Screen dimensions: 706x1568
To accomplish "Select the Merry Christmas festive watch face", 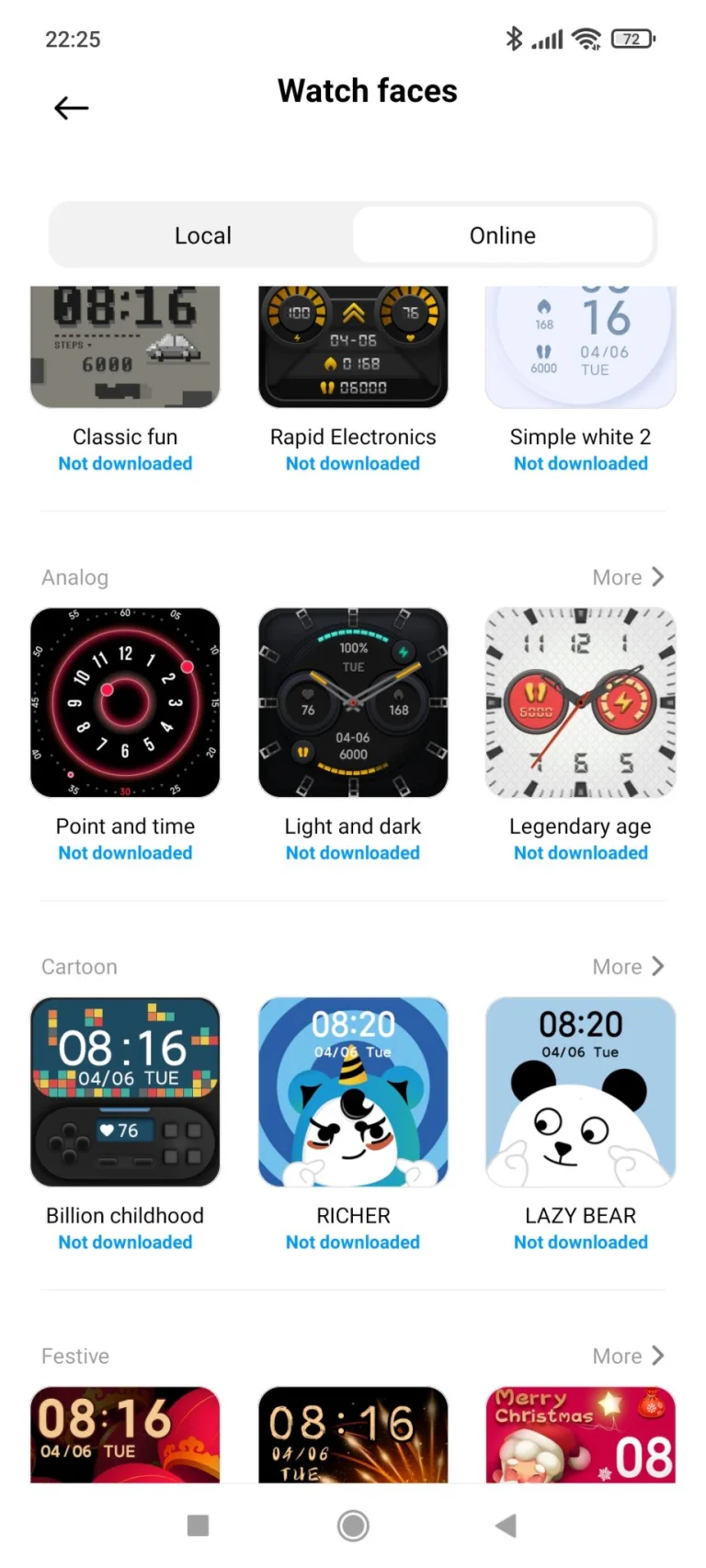I will click(x=580, y=1434).
